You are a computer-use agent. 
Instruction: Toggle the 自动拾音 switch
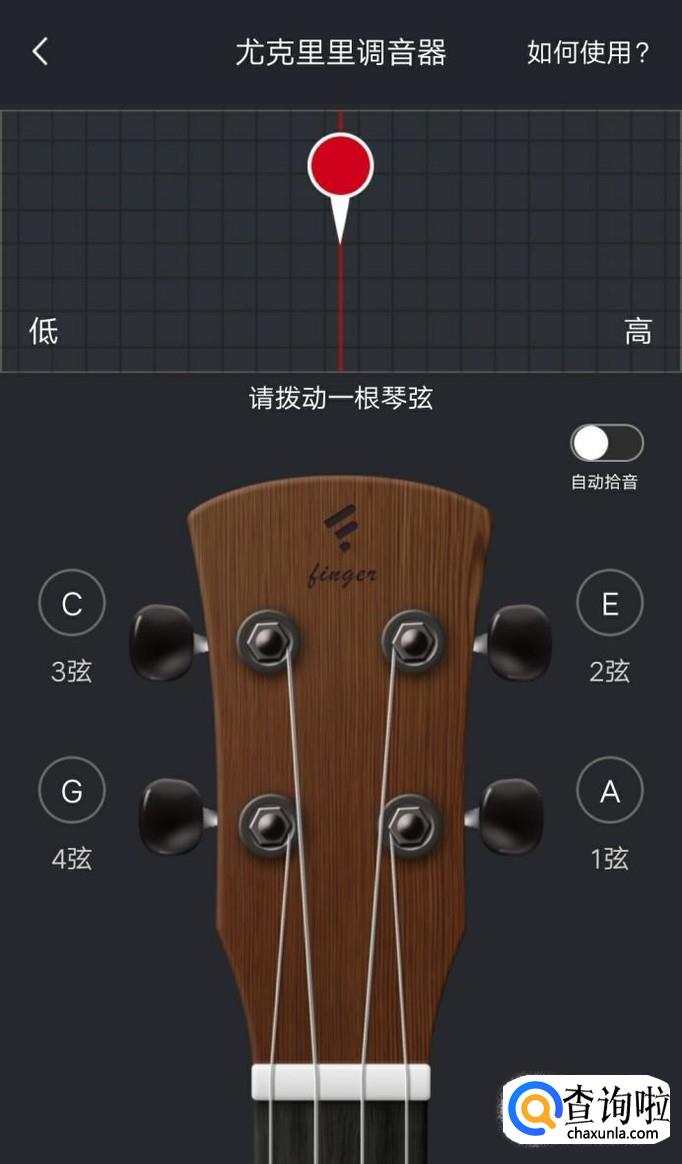(606, 443)
